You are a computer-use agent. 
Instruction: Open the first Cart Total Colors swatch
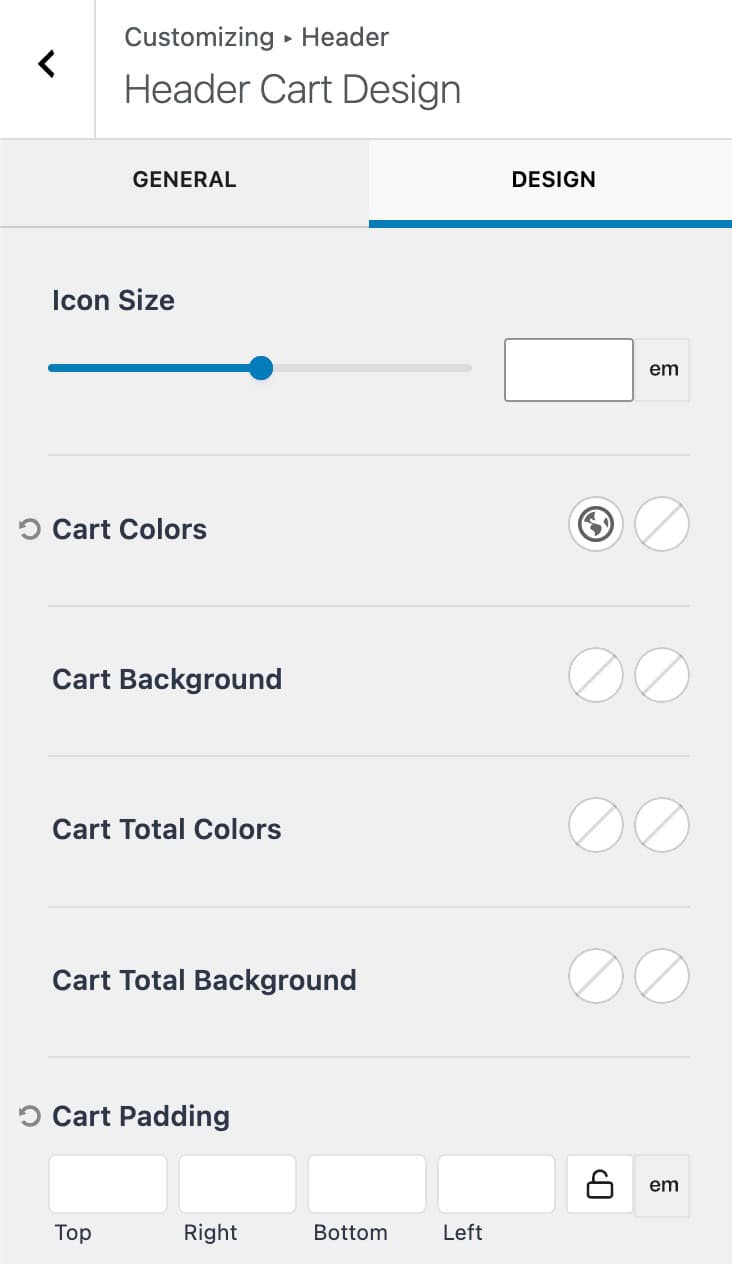coord(595,825)
